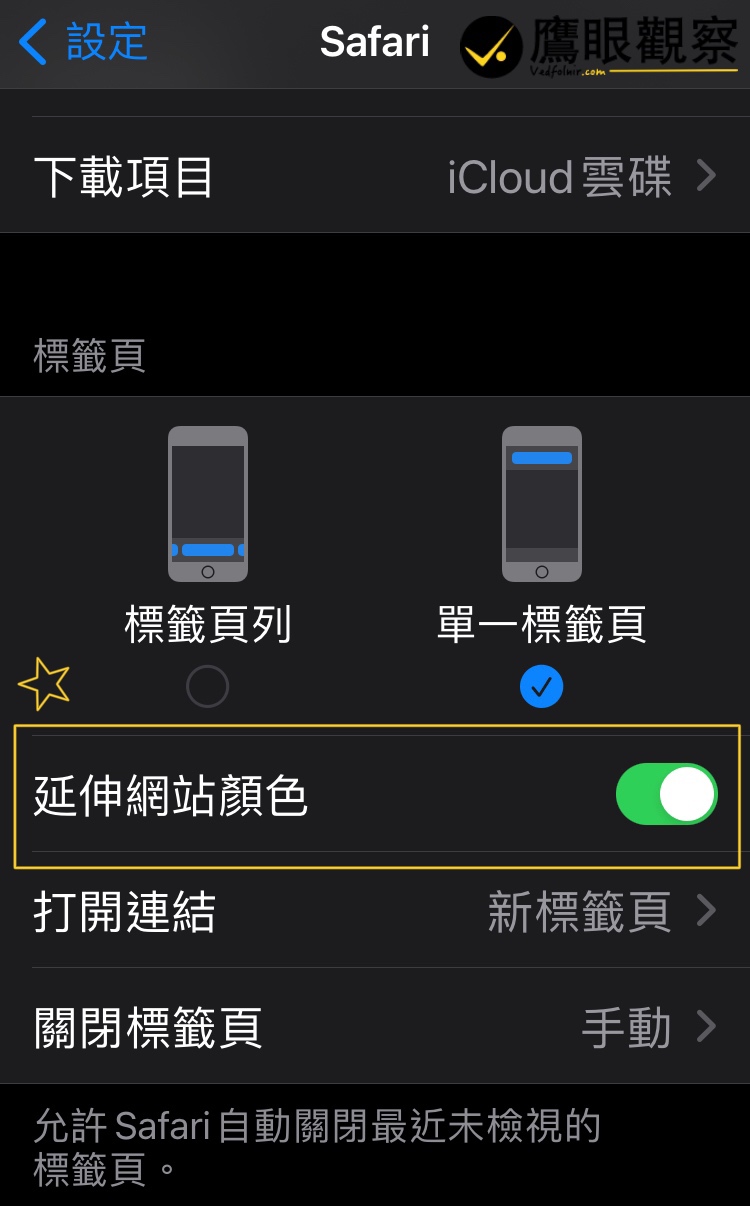Open the 打開連結 setting
The height and width of the screenshot is (1206, 750).
[375, 911]
